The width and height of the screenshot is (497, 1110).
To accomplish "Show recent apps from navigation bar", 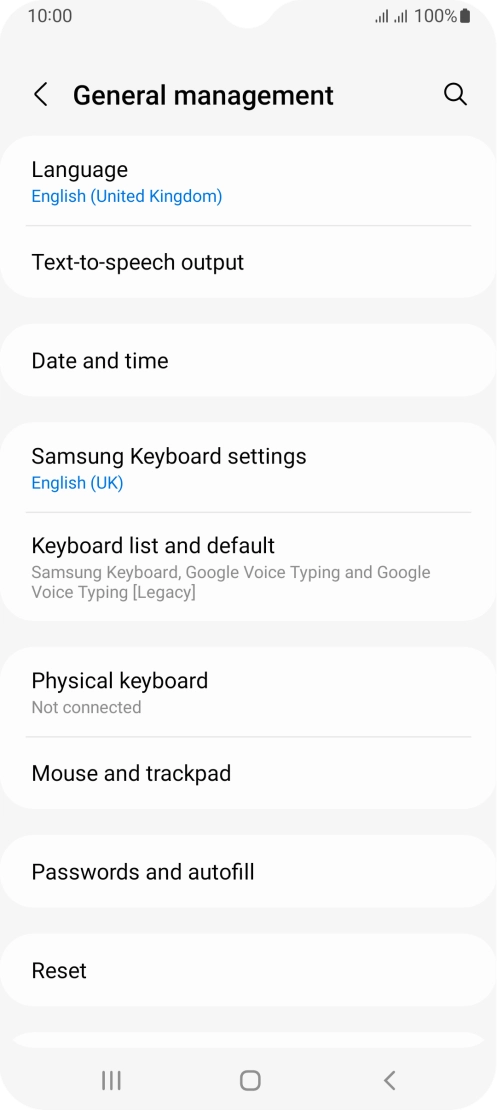I will (x=111, y=1080).
